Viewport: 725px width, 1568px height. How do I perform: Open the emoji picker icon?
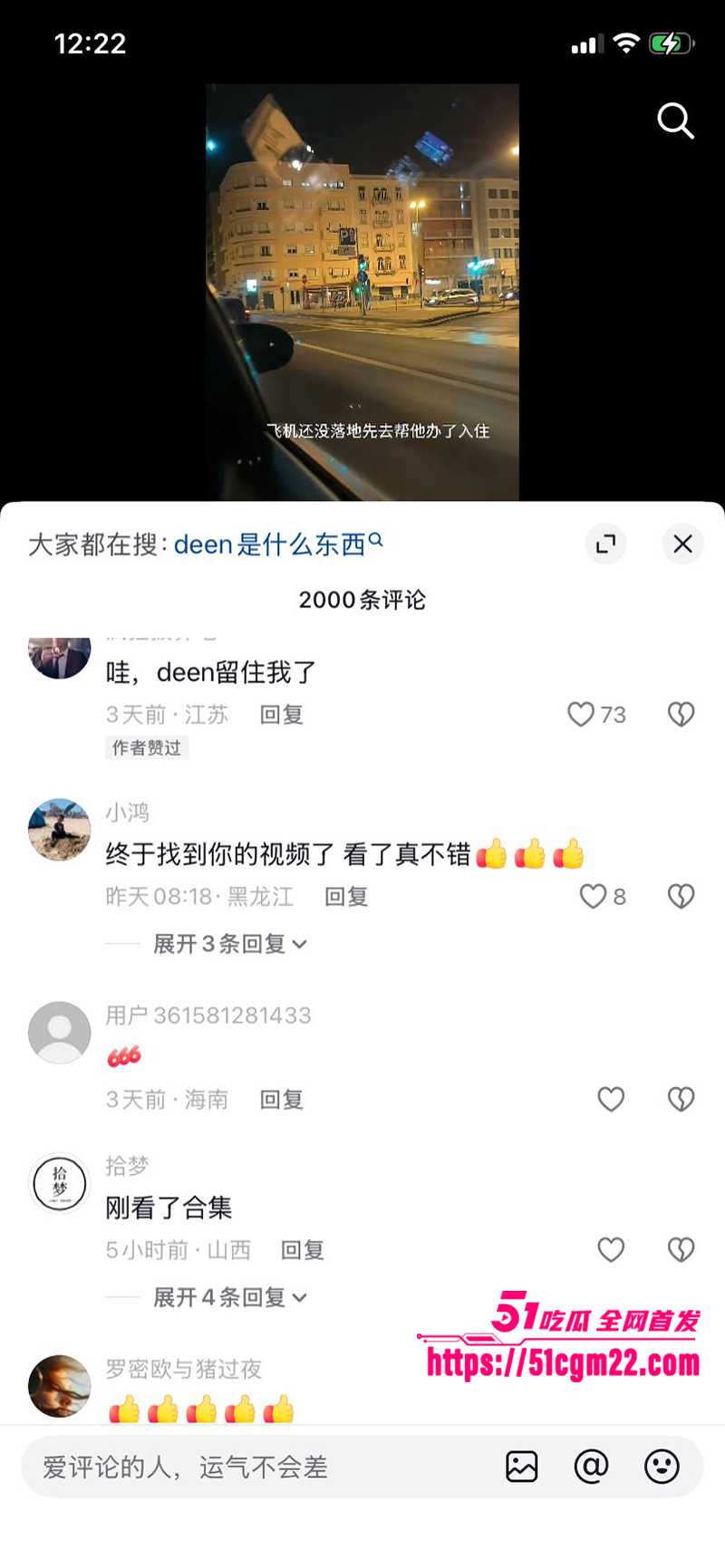662,1467
